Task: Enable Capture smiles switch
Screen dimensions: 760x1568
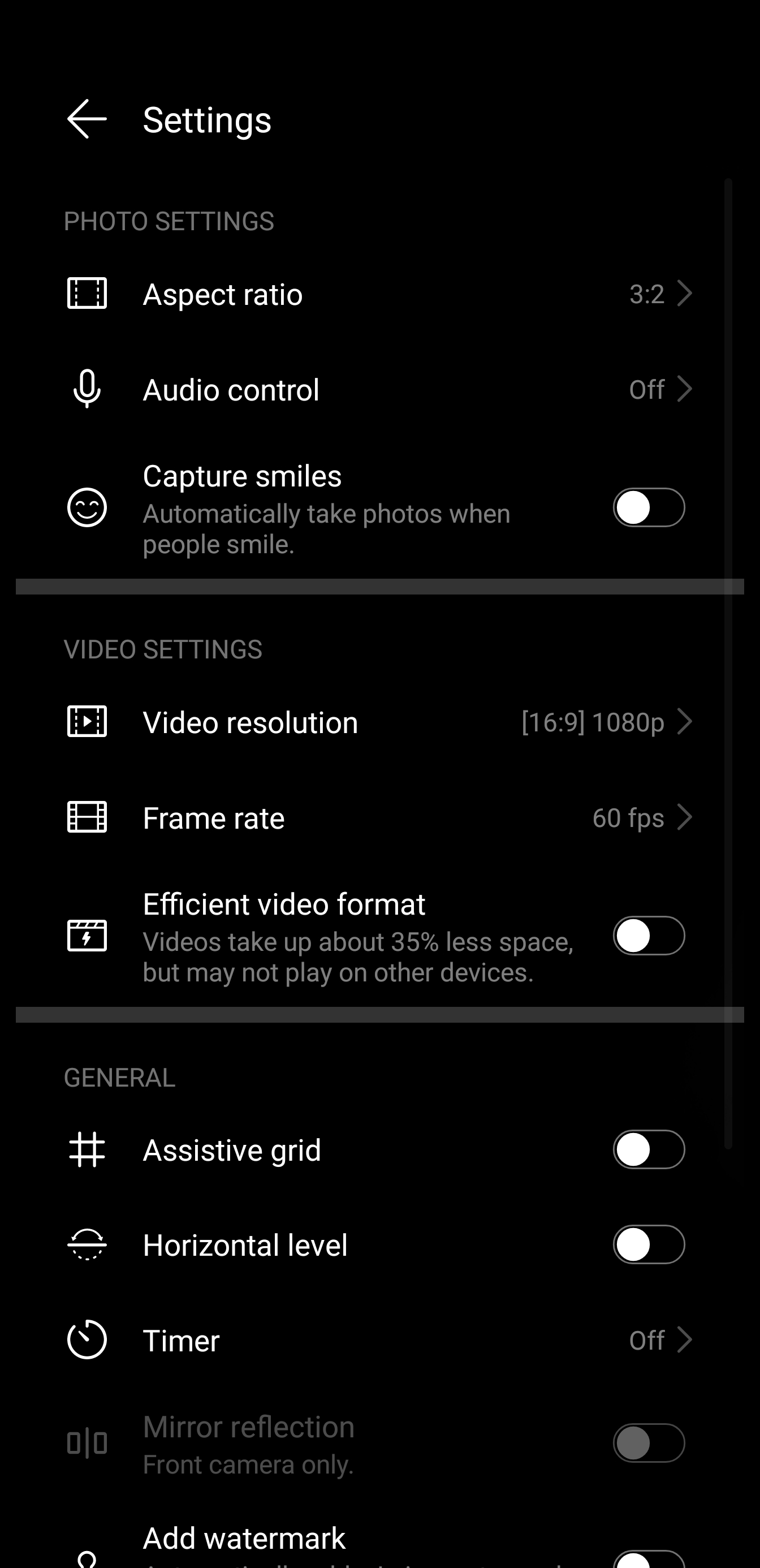Action: [649, 507]
